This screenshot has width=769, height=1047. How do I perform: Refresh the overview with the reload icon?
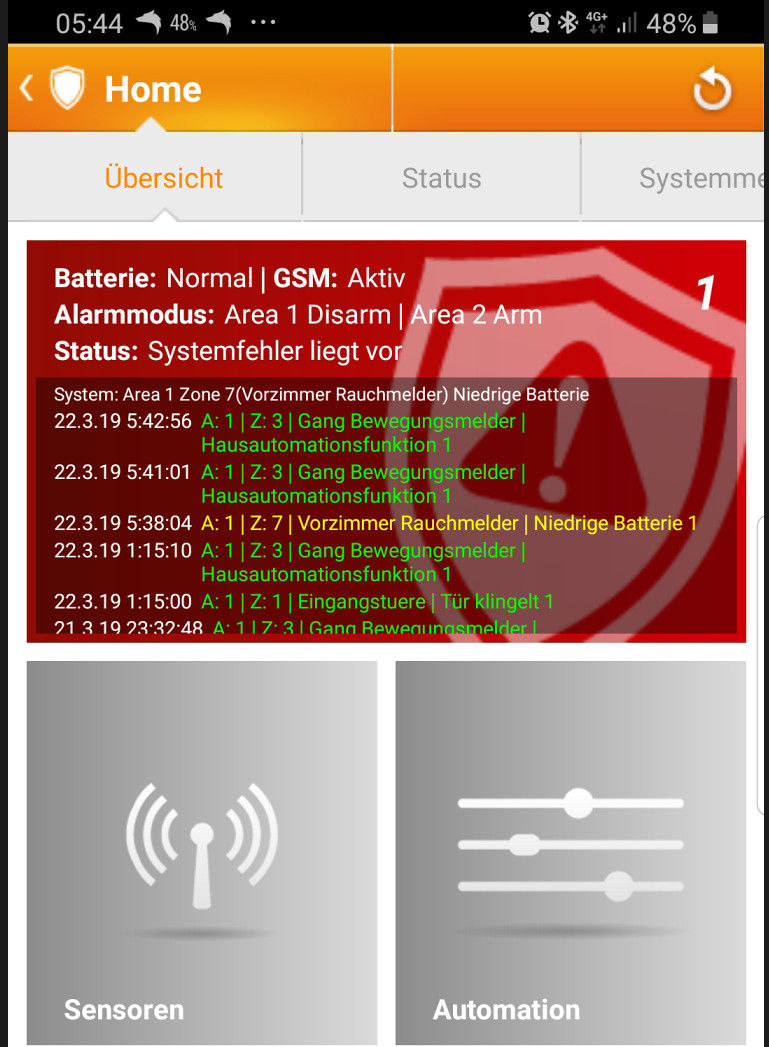coord(712,91)
